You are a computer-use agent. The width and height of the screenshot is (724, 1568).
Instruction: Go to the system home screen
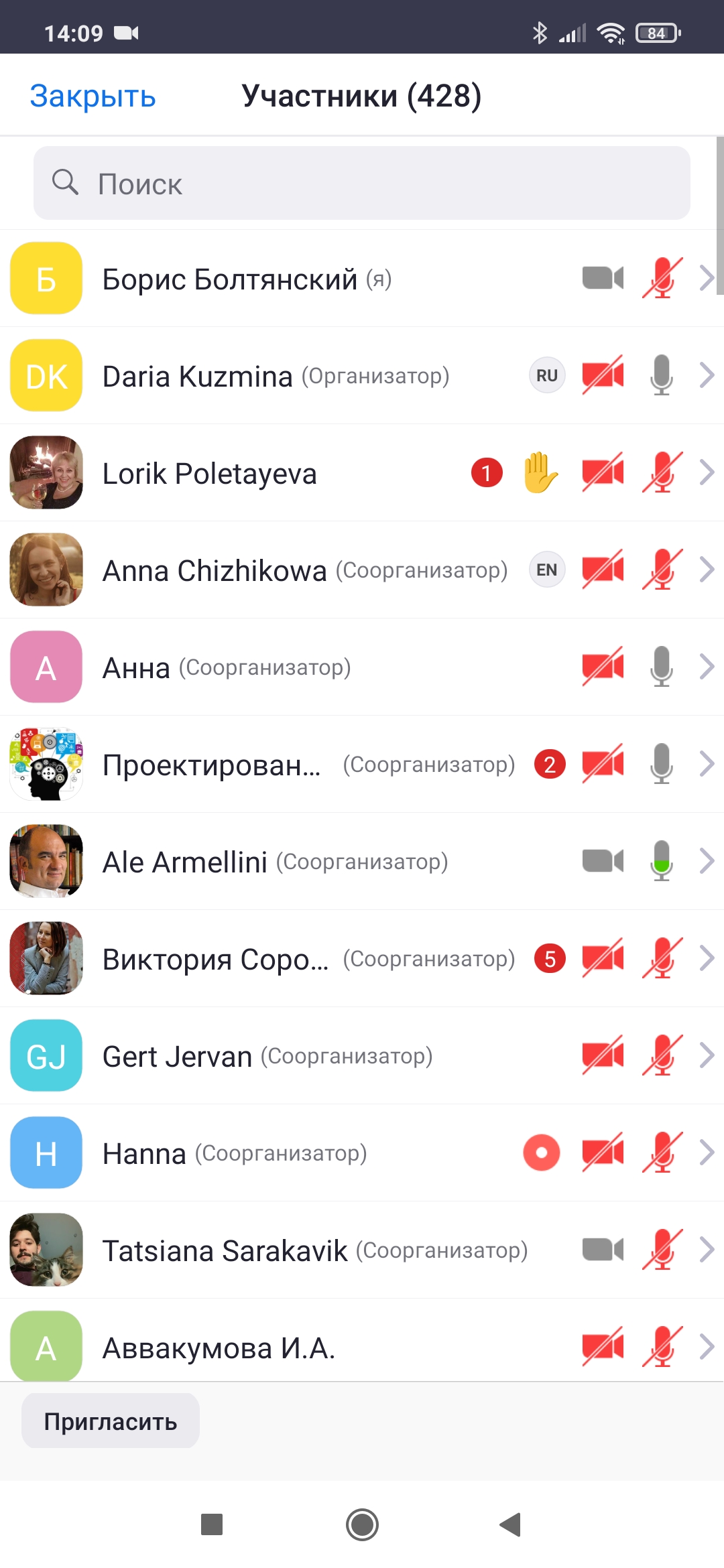point(362,1524)
